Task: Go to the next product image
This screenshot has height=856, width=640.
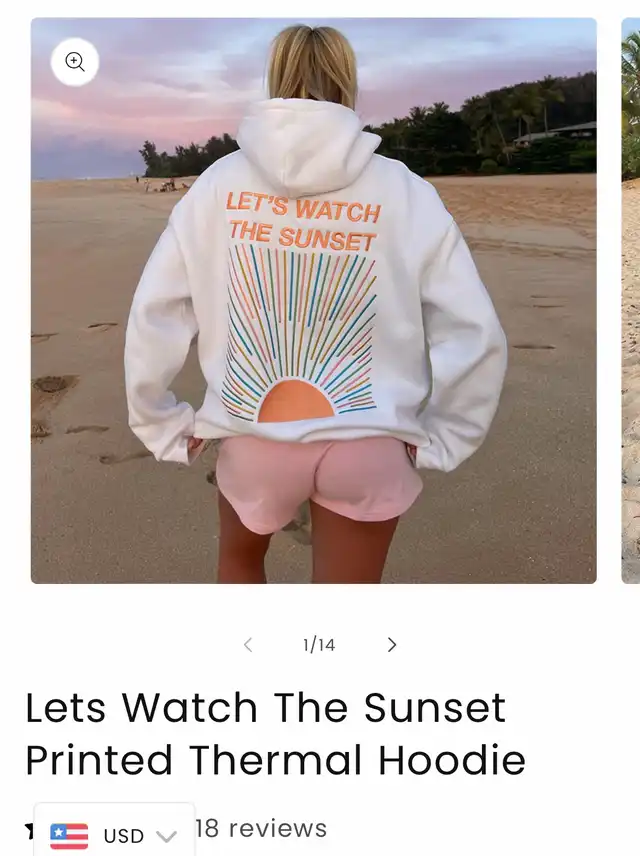Action: (392, 645)
